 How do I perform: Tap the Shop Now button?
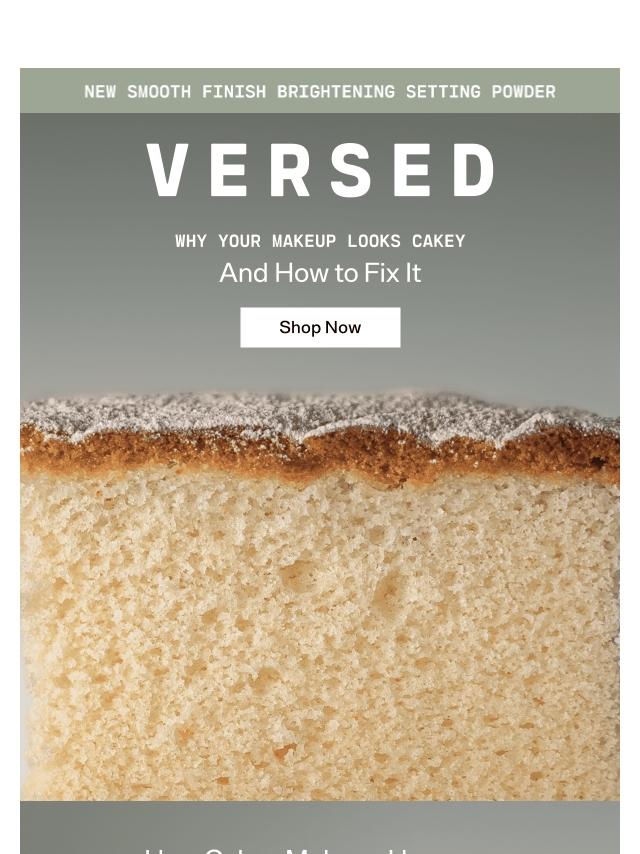320,327
